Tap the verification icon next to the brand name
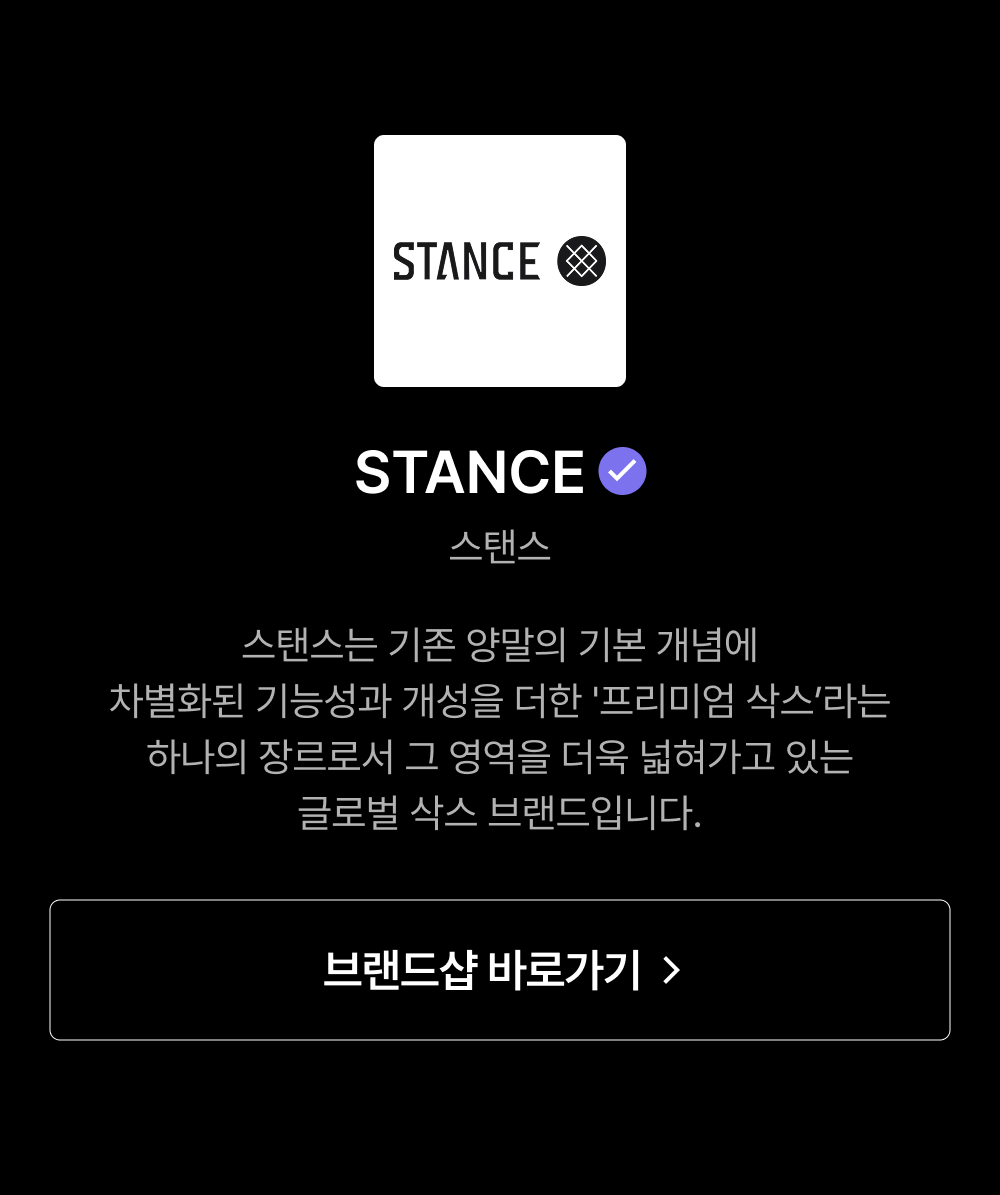This screenshot has width=1000, height=1195. (623, 470)
